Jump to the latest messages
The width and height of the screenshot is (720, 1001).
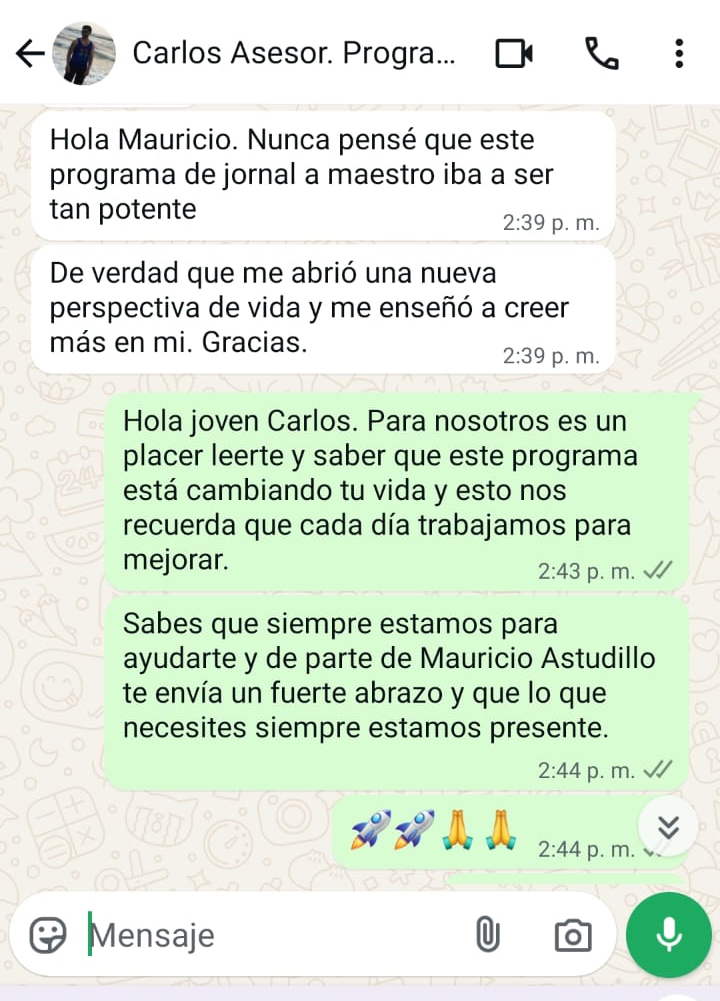pos(668,827)
